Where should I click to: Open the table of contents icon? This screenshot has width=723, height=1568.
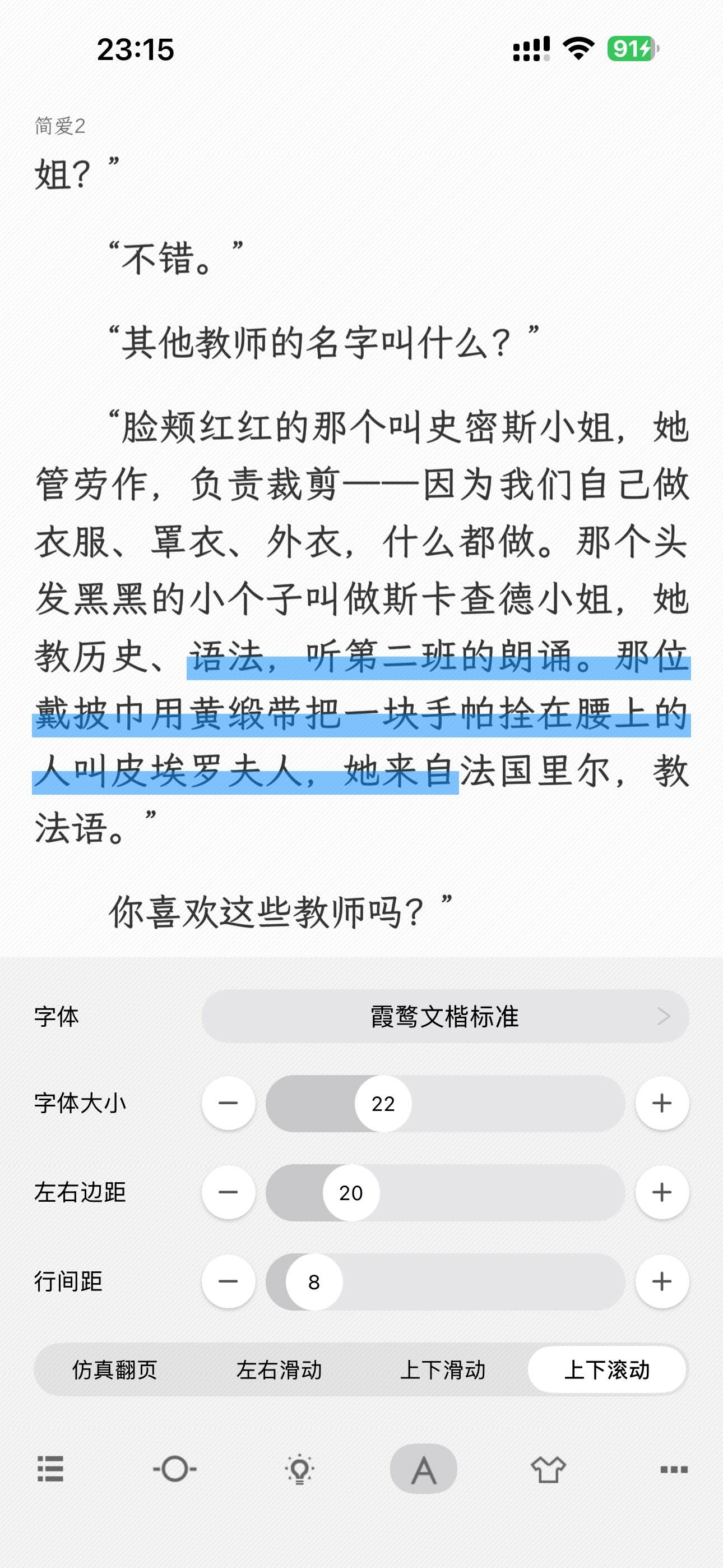point(51,1469)
